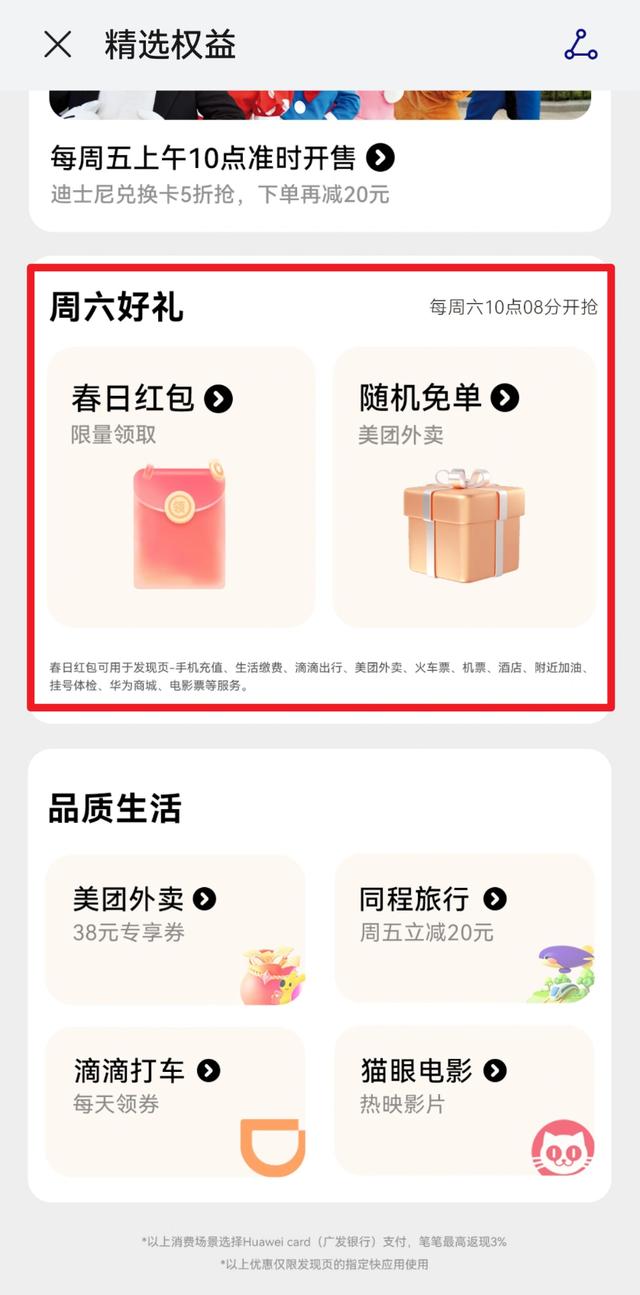
Task: View 猫眼电影 热映影片 card
Action: [463, 1101]
